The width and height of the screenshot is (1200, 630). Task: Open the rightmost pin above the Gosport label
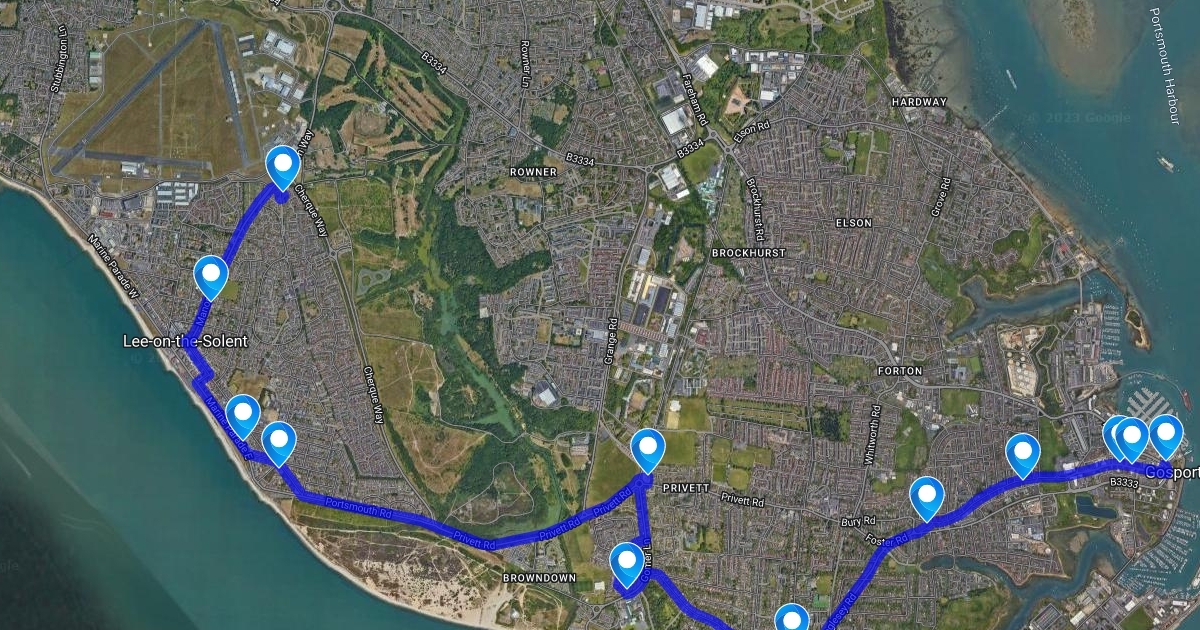tap(1166, 433)
